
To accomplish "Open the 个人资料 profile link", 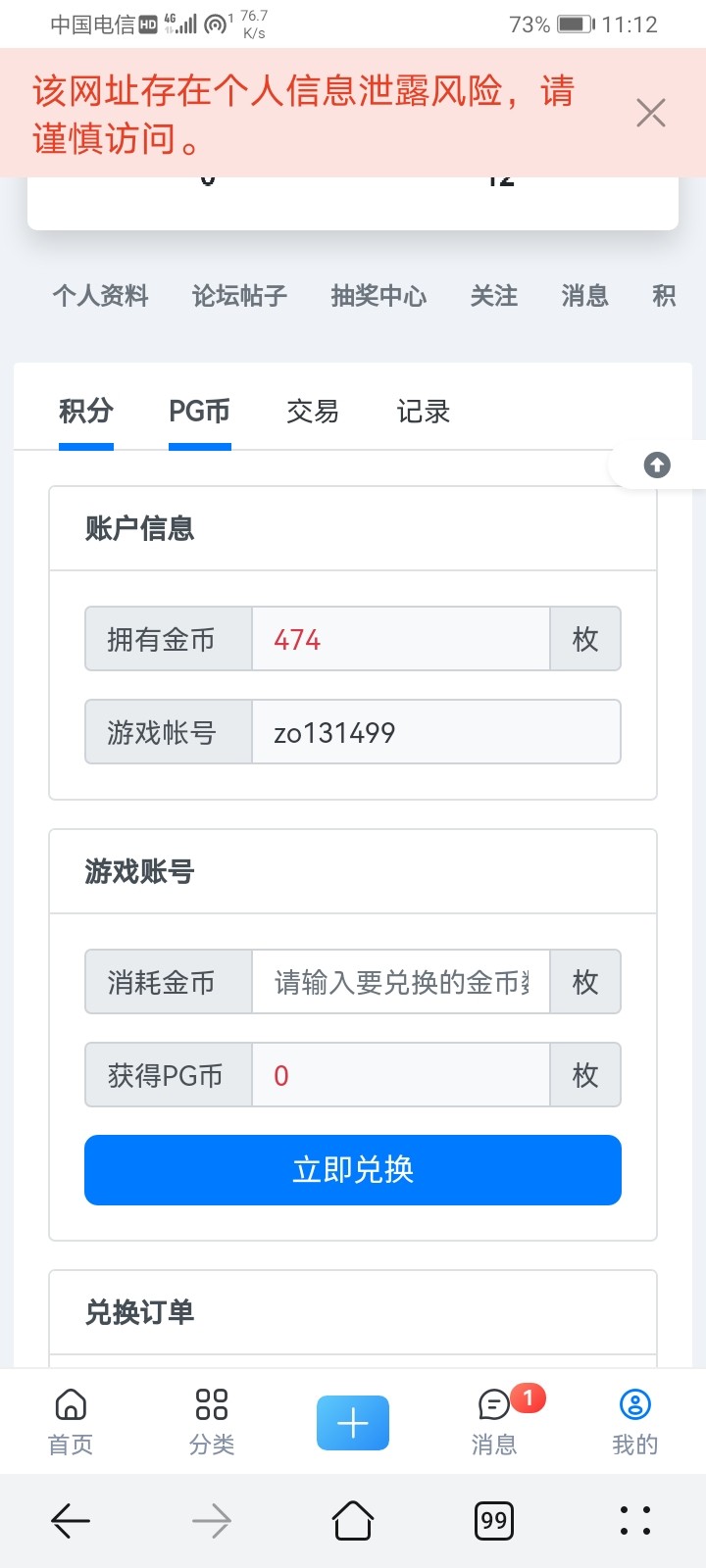I will coord(99,296).
